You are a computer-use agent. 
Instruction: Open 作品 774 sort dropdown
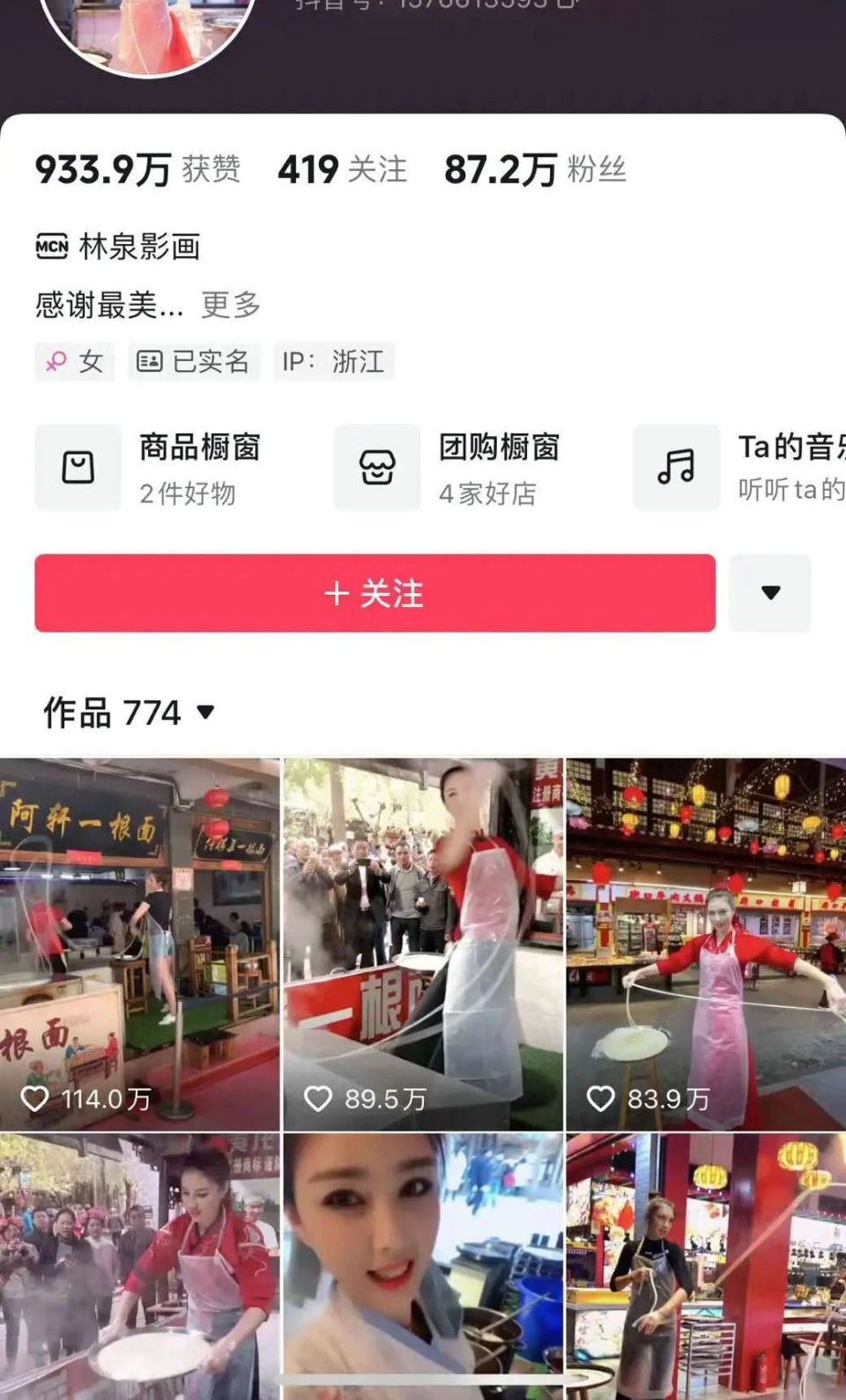[130, 712]
